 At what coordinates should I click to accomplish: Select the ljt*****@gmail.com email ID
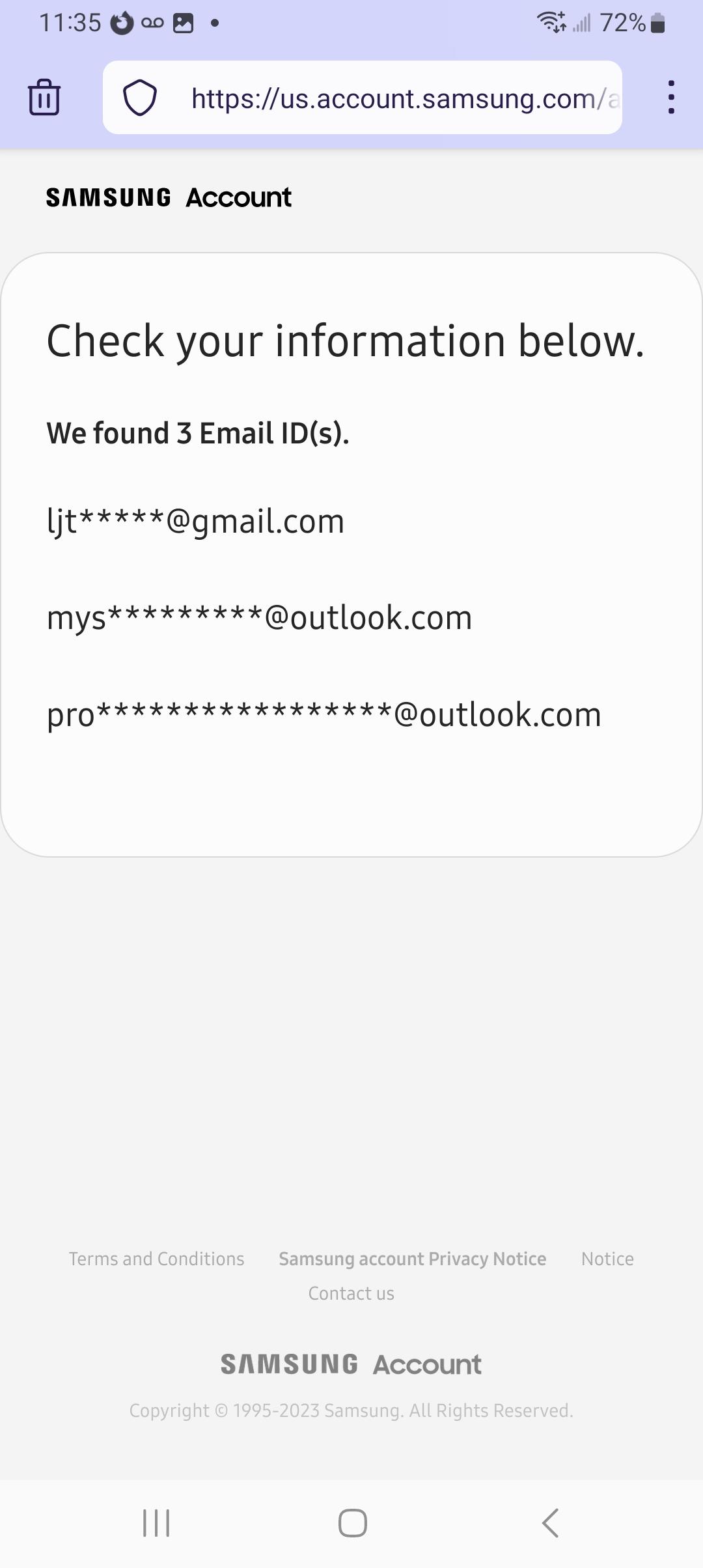coord(195,520)
